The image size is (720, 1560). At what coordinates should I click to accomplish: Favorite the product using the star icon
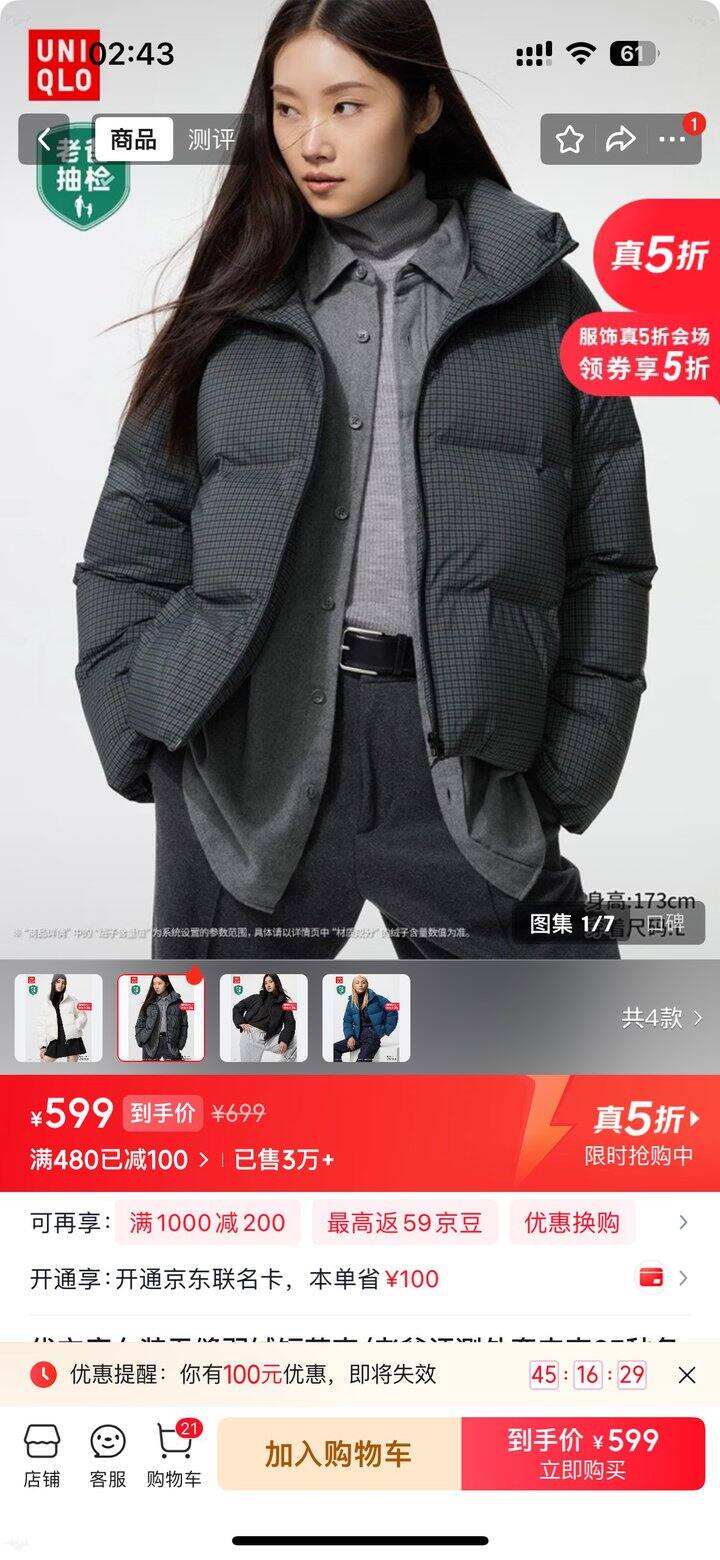570,138
